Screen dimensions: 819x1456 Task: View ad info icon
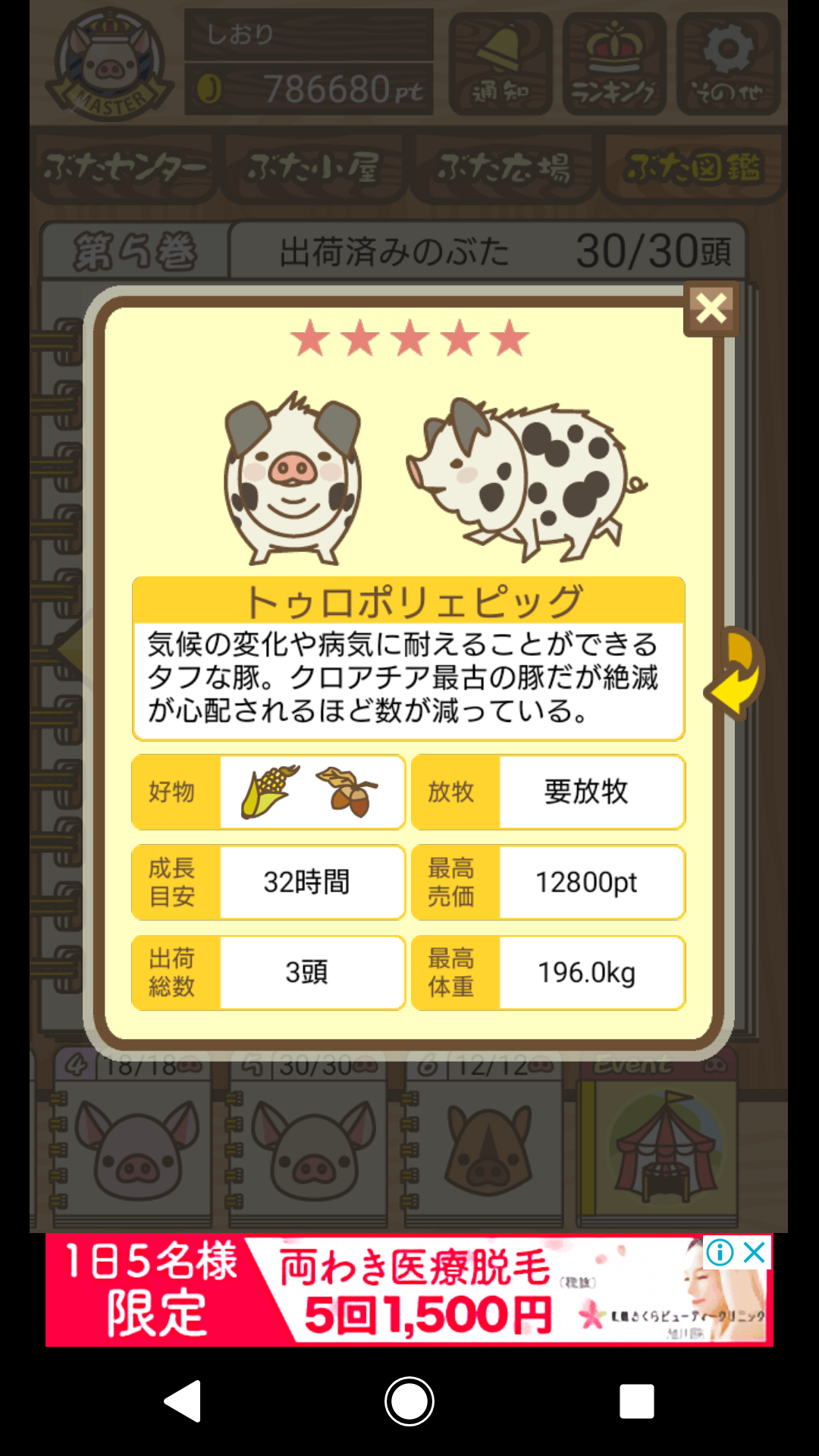point(720,1252)
